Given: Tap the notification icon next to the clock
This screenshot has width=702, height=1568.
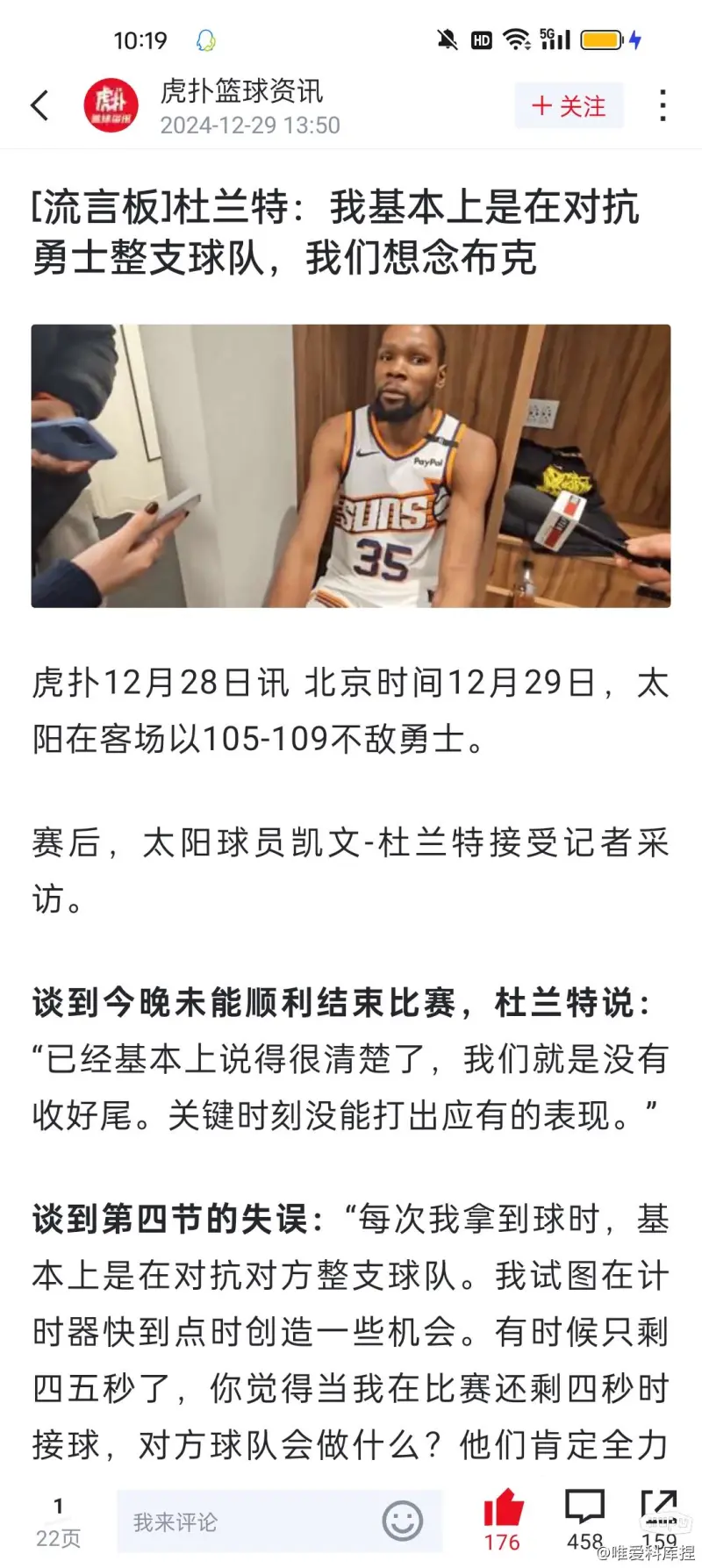Looking at the screenshot, I should pyautogui.click(x=204, y=39).
